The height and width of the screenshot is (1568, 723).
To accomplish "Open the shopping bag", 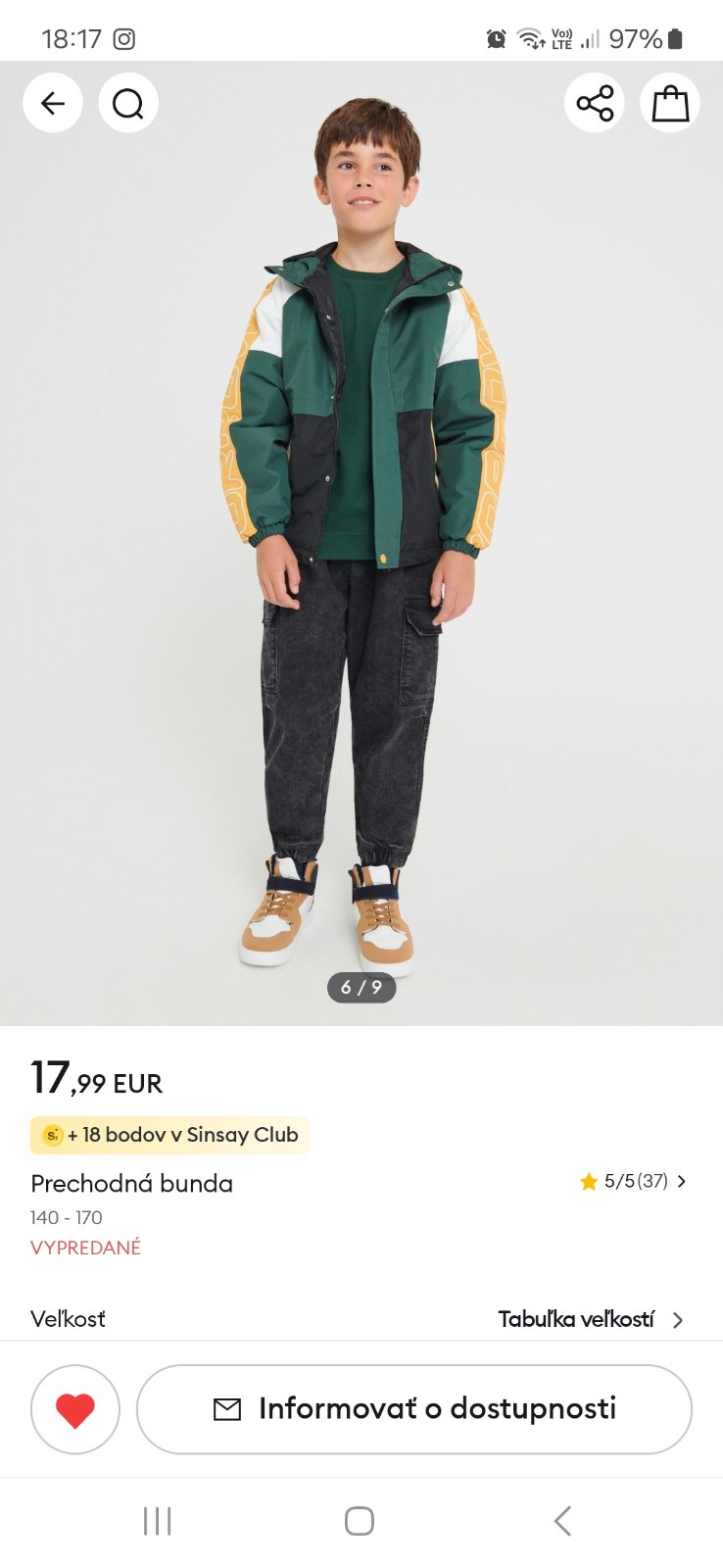I will point(670,103).
